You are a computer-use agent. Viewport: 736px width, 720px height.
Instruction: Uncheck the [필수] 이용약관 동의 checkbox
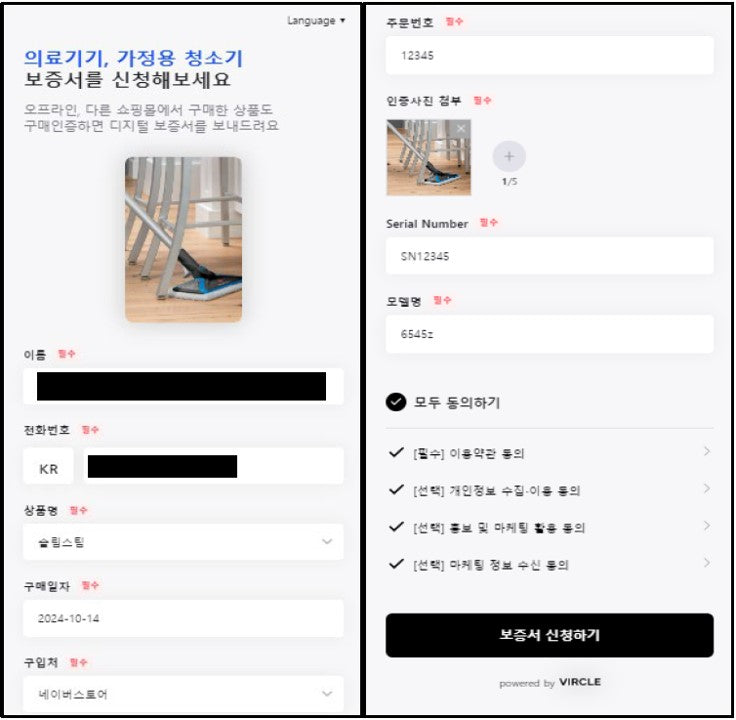point(397,453)
